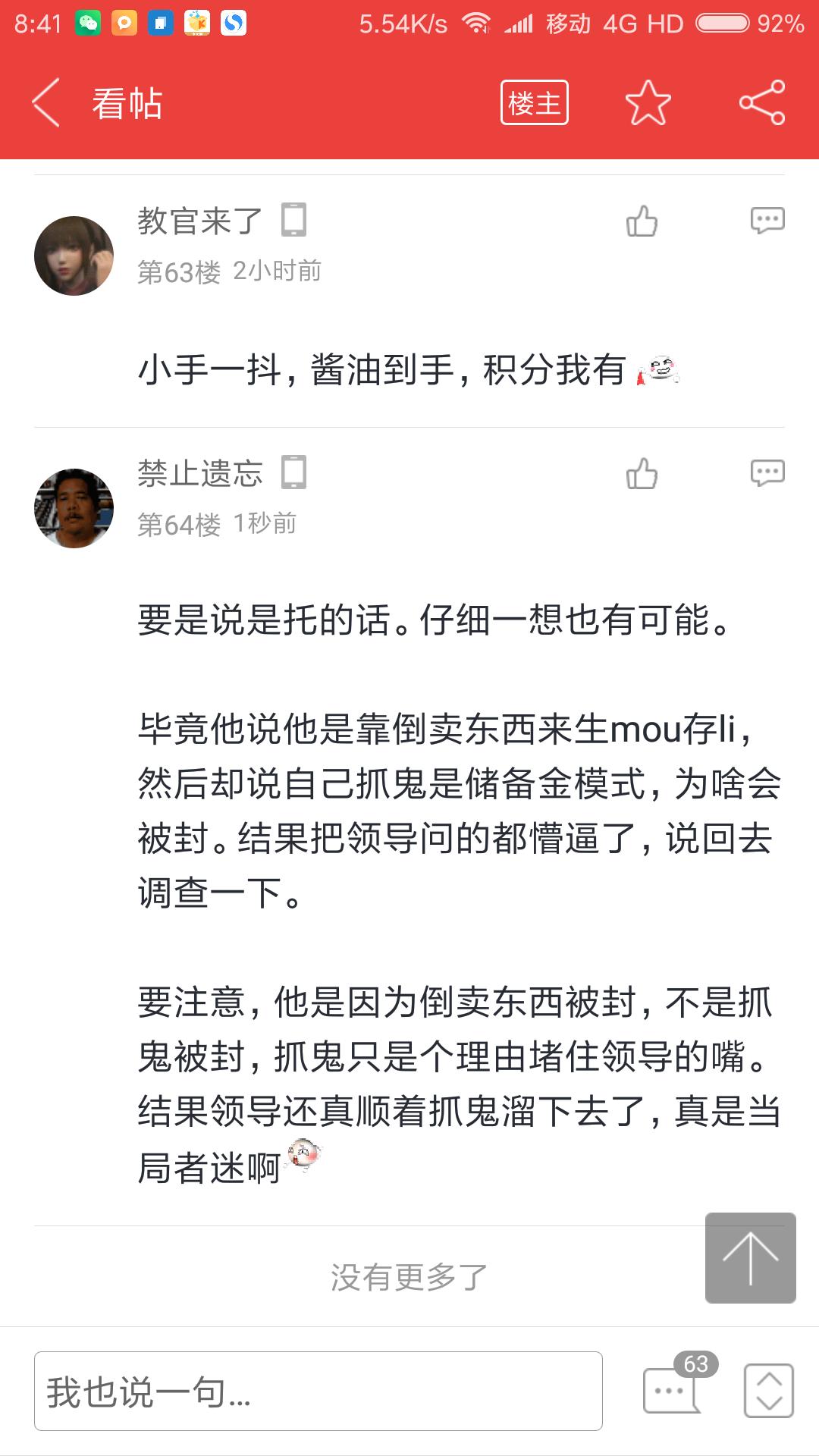Share this thread
The height and width of the screenshot is (1456, 819).
(x=762, y=103)
